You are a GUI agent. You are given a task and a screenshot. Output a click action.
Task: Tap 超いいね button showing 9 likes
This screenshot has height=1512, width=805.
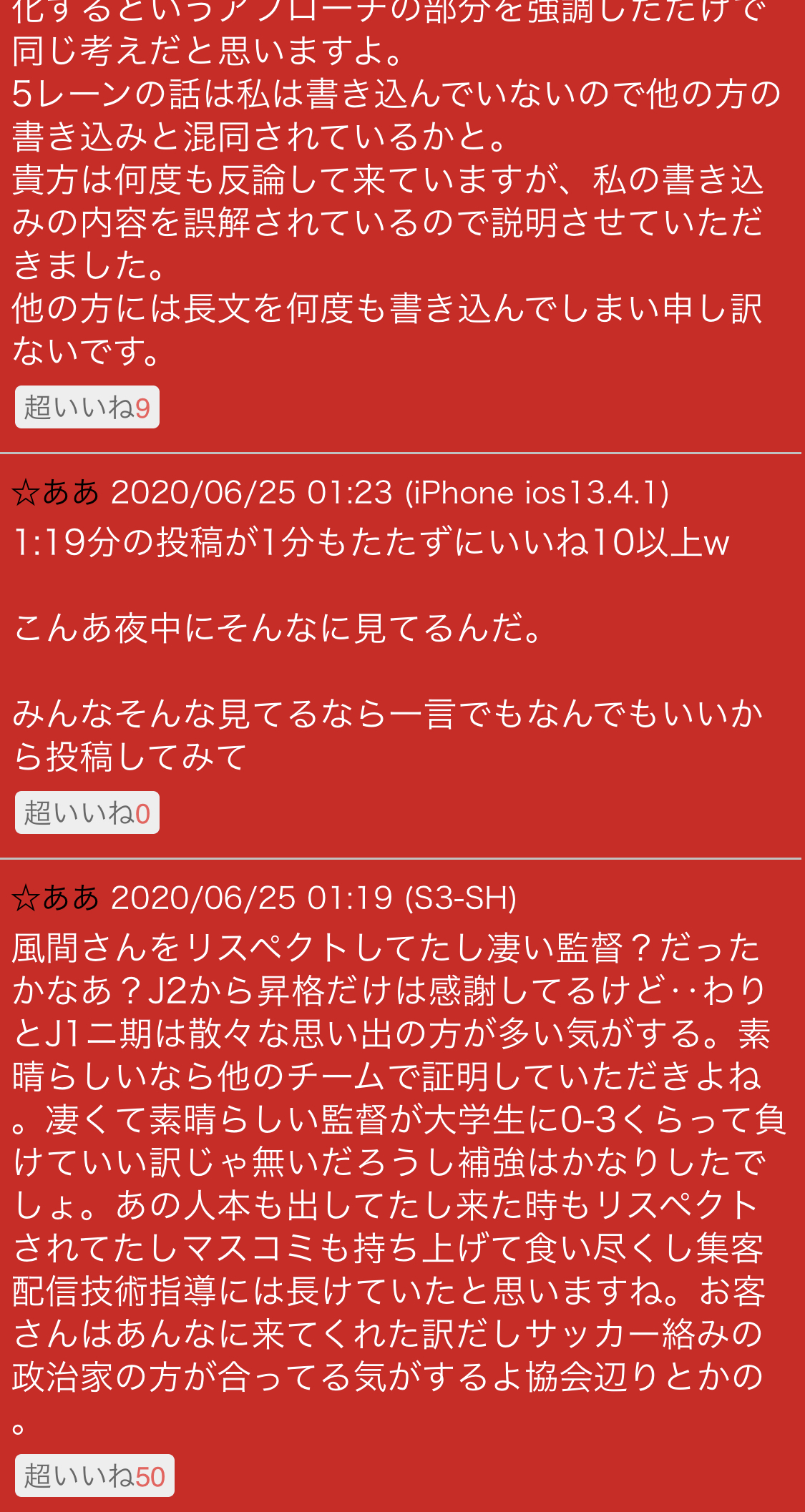[x=87, y=408]
